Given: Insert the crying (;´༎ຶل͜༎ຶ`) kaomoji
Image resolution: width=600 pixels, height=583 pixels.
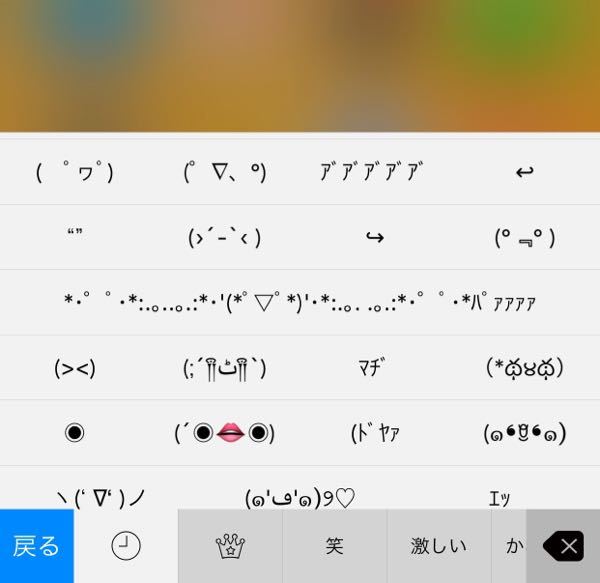Looking at the screenshot, I should click(x=224, y=368).
